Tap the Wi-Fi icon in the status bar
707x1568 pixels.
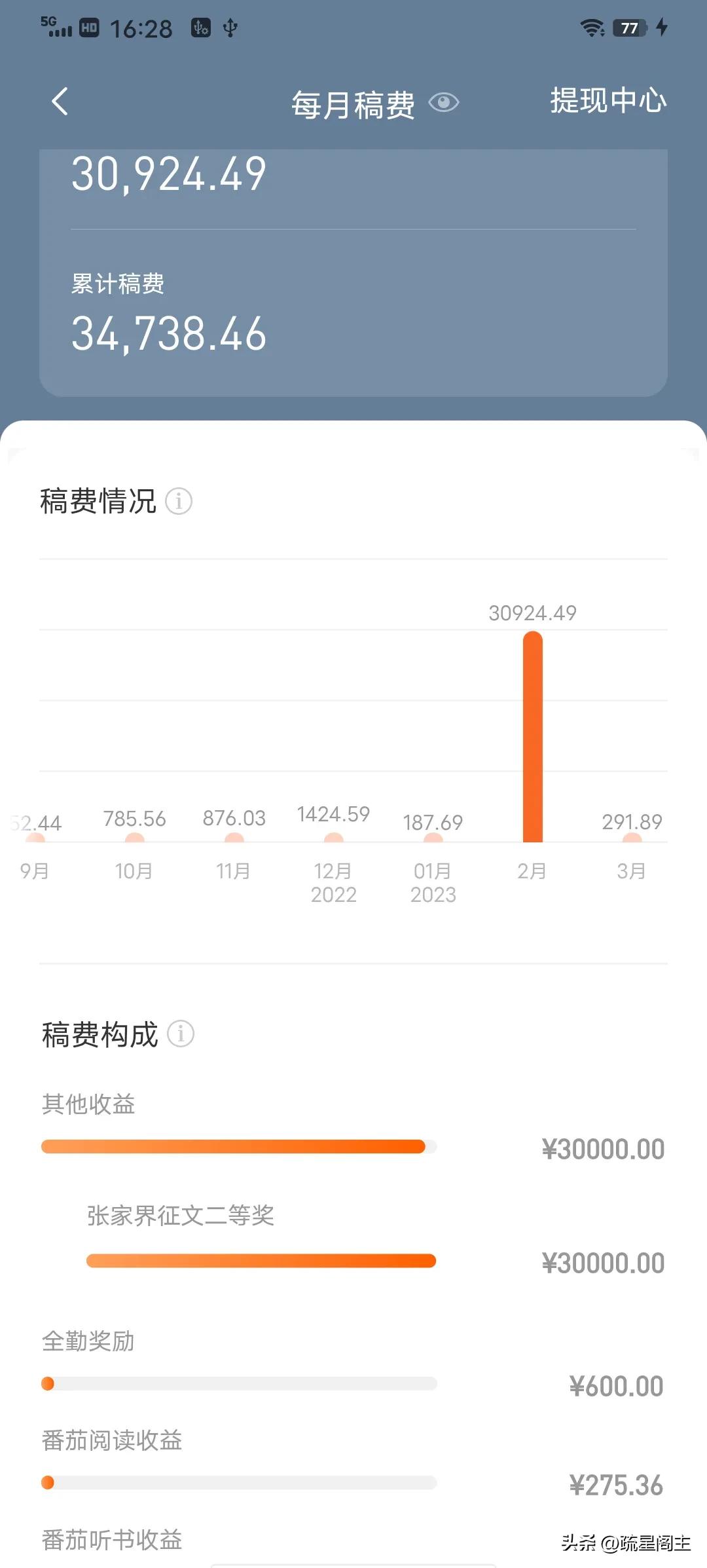591,26
